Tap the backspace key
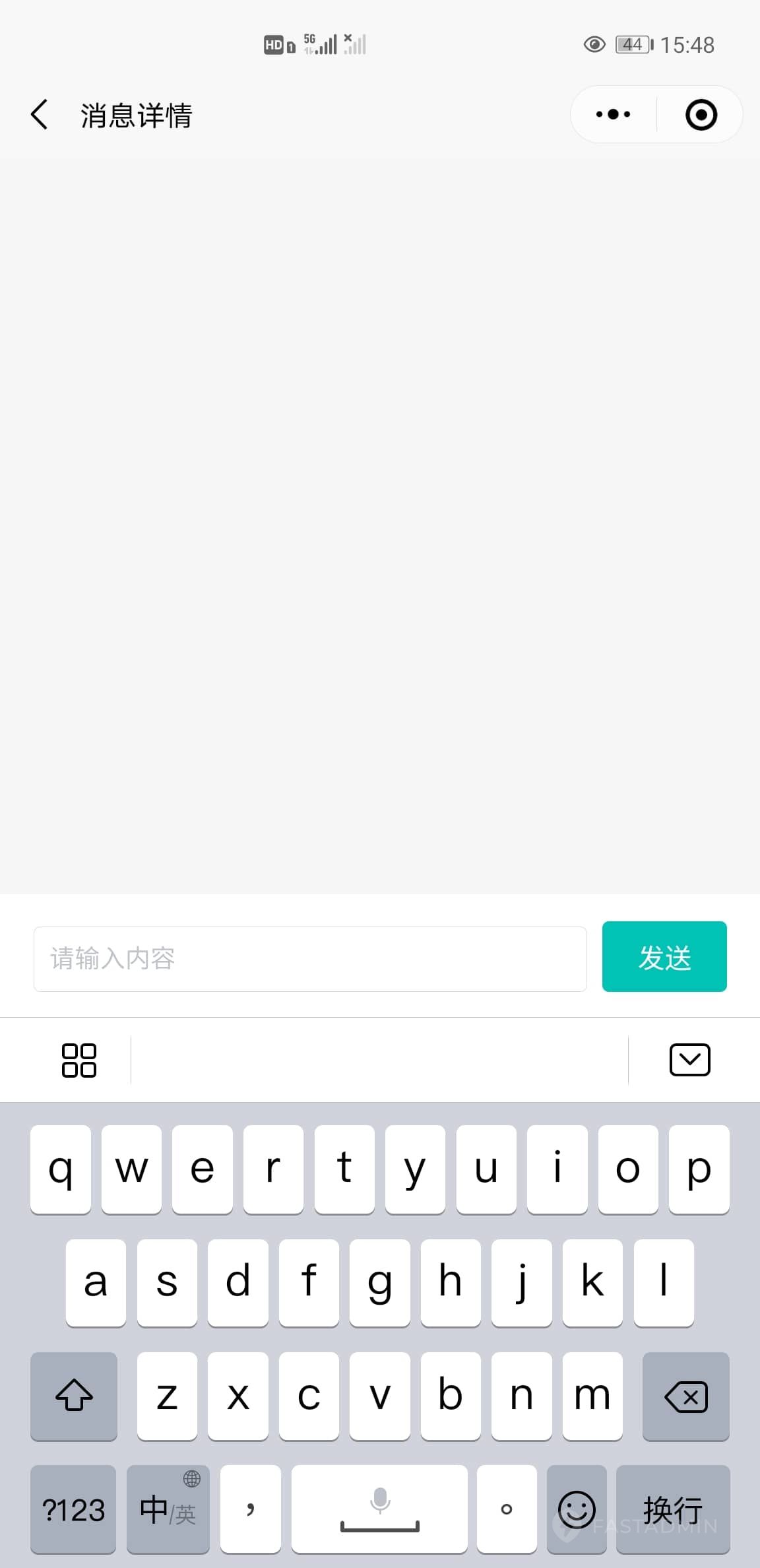Screen dimensions: 760x1568 pos(685,1396)
